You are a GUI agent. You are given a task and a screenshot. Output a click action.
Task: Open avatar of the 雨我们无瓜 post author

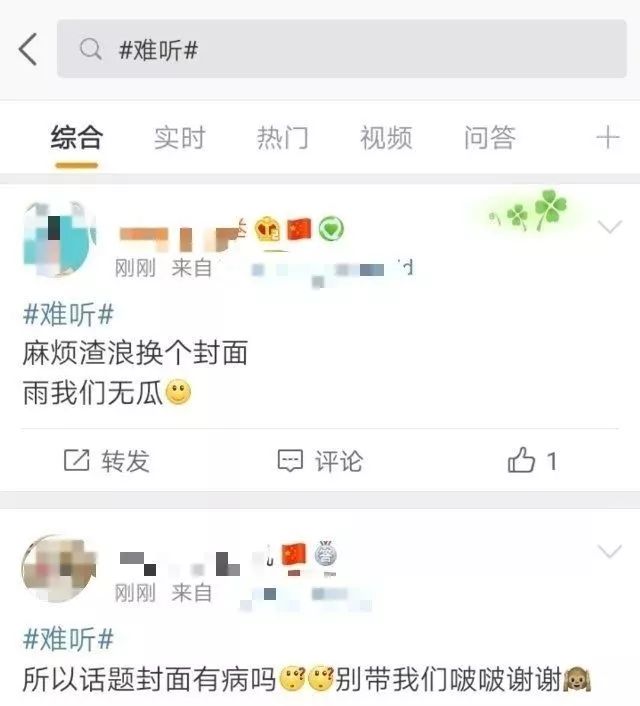click(55, 238)
